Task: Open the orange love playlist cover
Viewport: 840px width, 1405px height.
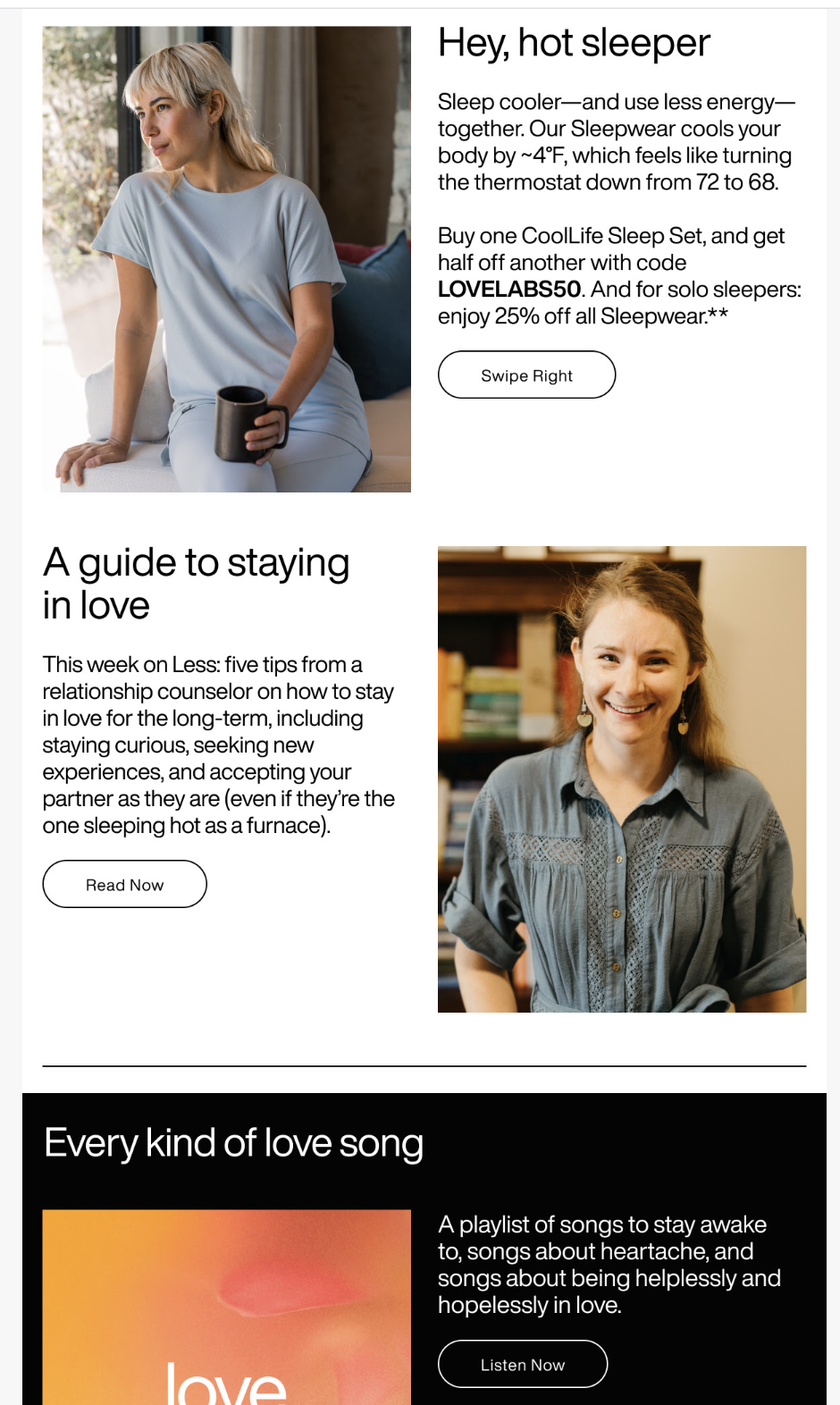Action: click(227, 1307)
